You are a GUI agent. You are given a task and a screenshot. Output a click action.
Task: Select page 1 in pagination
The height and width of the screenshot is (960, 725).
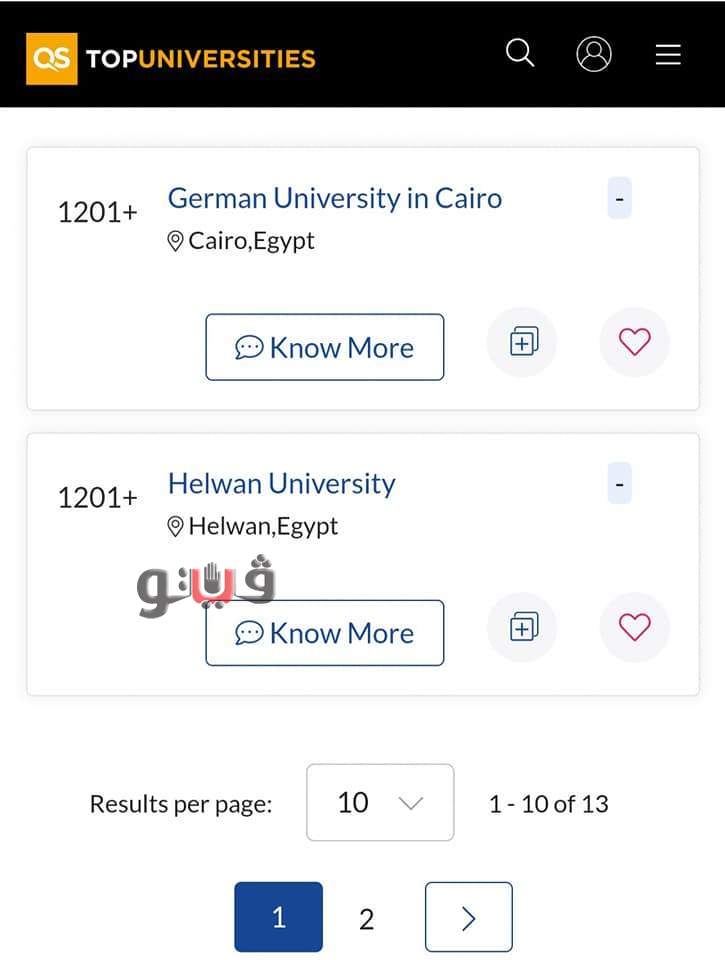tap(279, 917)
